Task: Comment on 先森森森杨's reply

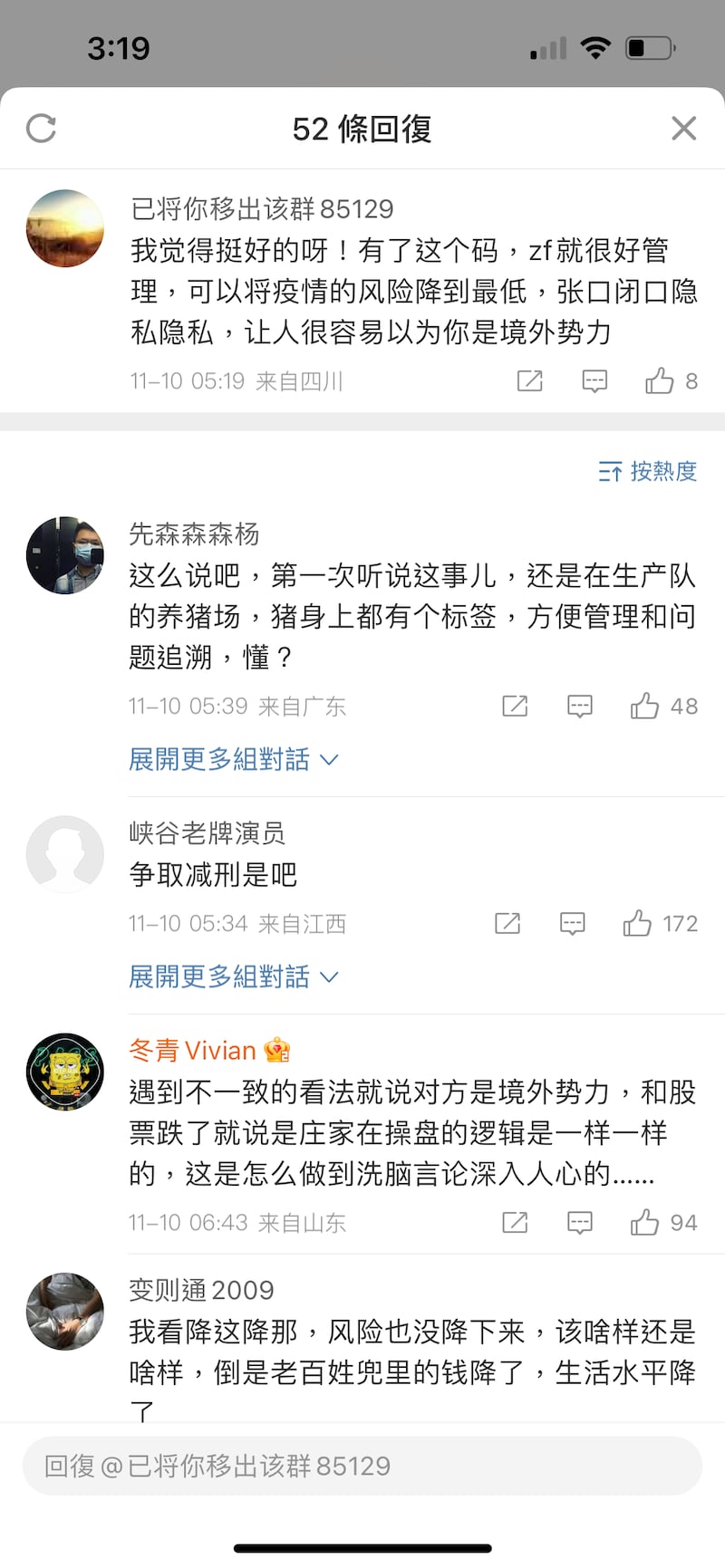Action: [580, 707]
